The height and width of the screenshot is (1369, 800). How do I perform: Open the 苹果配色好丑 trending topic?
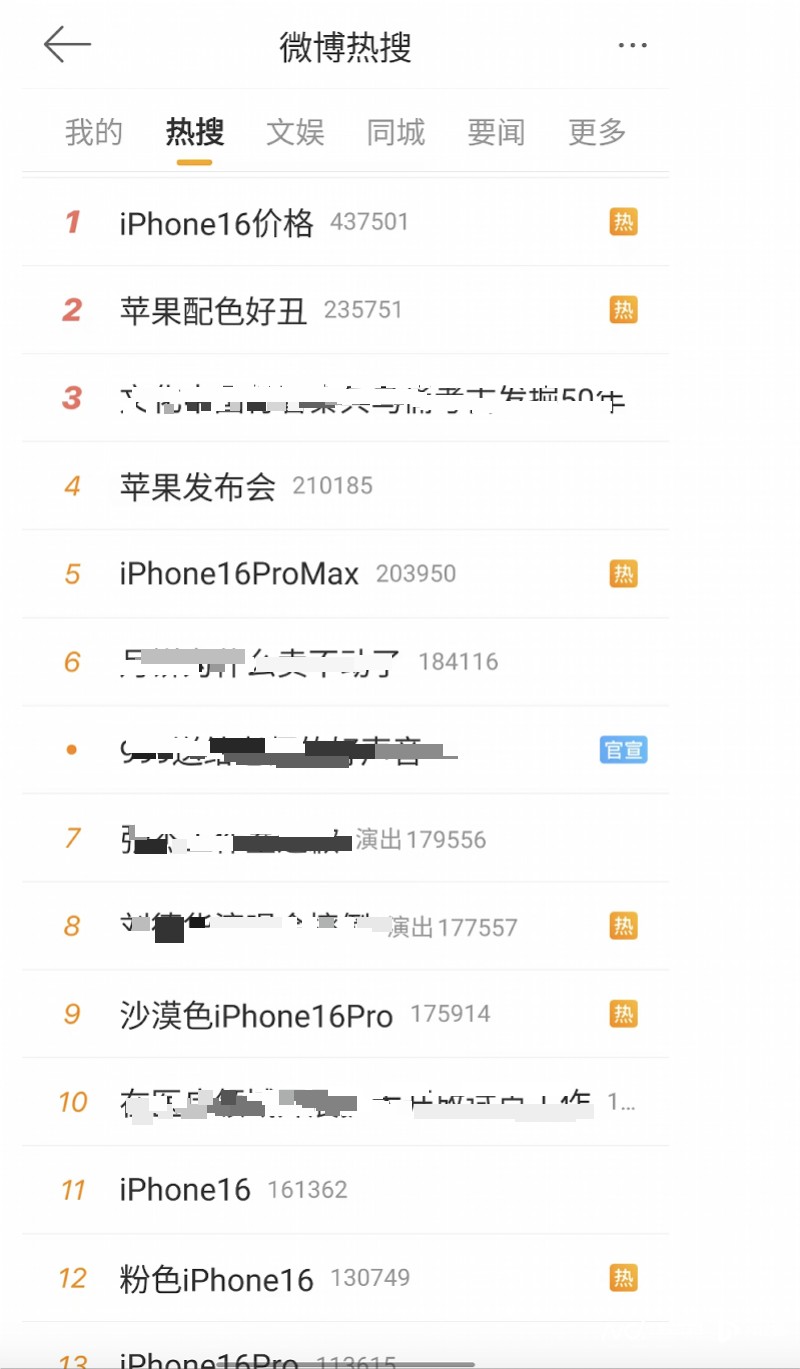[346, 310]
